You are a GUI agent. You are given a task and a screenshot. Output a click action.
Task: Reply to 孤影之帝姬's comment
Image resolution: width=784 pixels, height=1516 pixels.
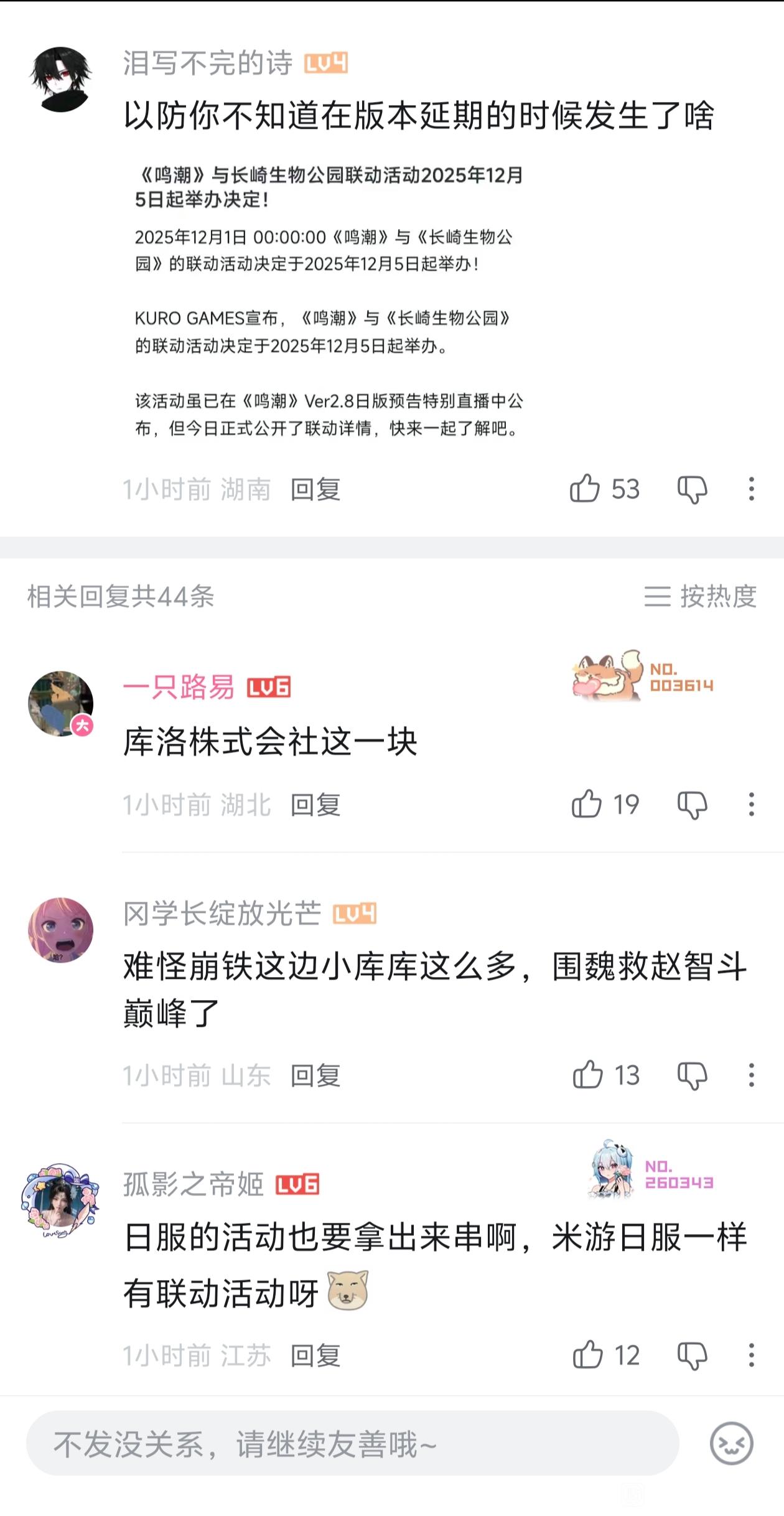(315, 1355)
